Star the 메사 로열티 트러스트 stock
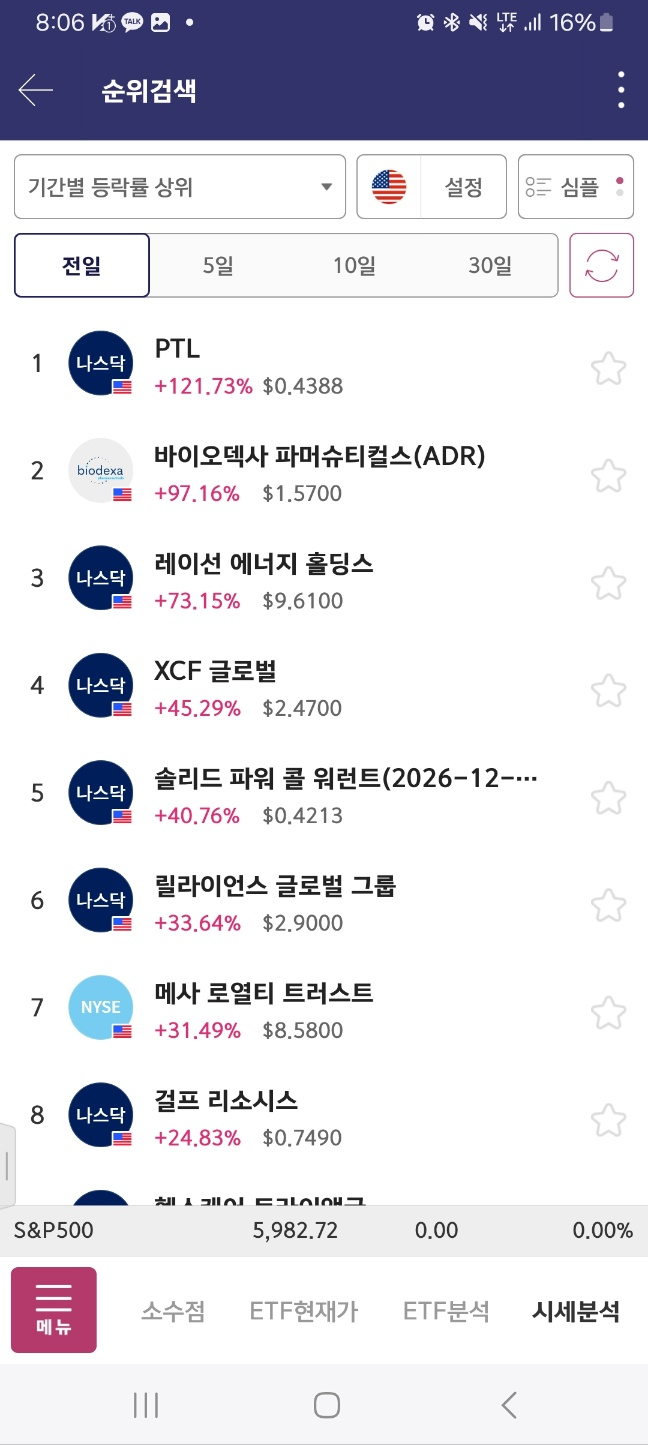Viewport: 648px width, 1445px height. point(608,1013)
